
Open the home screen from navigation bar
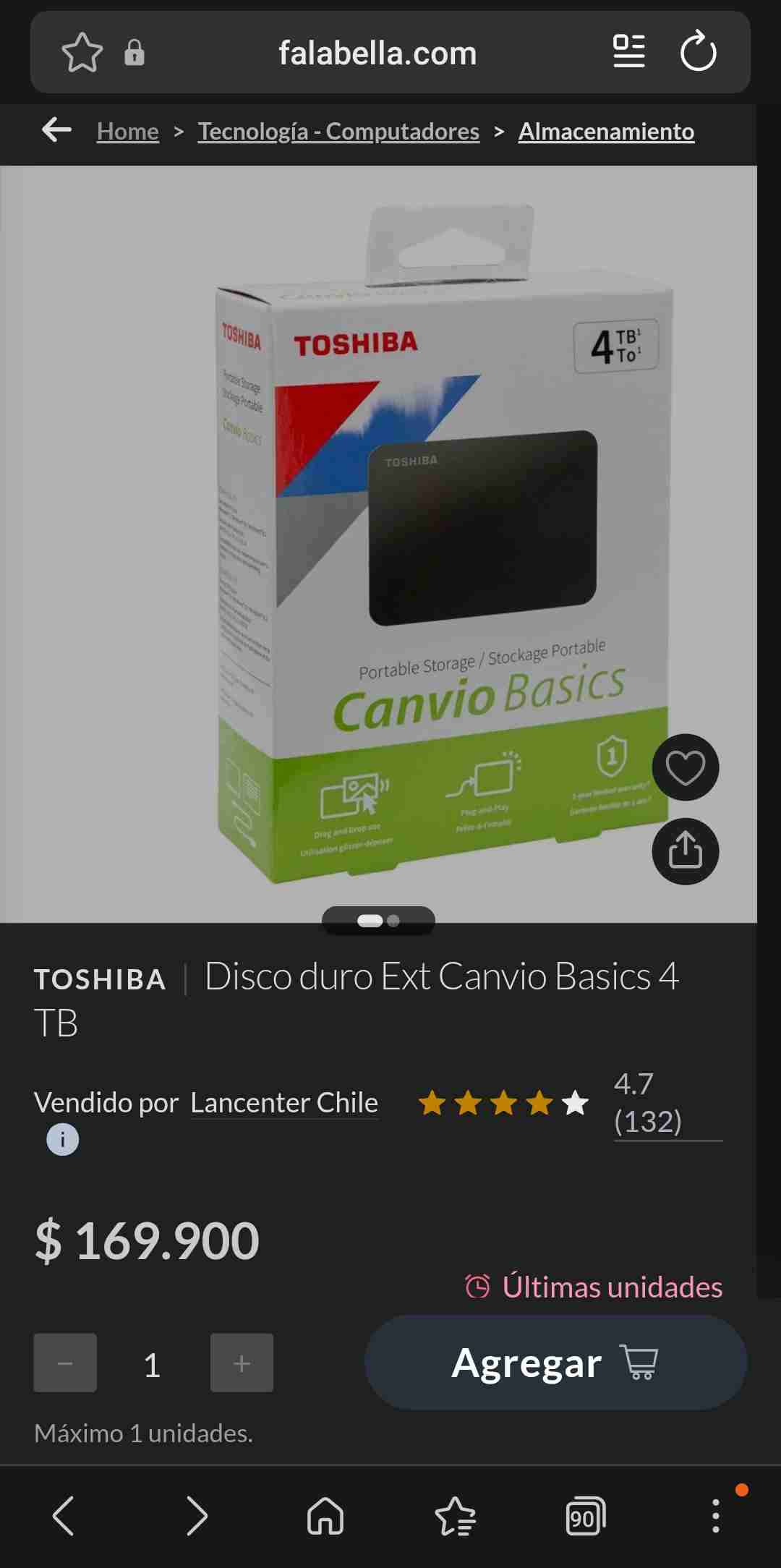click(325, 1517)
